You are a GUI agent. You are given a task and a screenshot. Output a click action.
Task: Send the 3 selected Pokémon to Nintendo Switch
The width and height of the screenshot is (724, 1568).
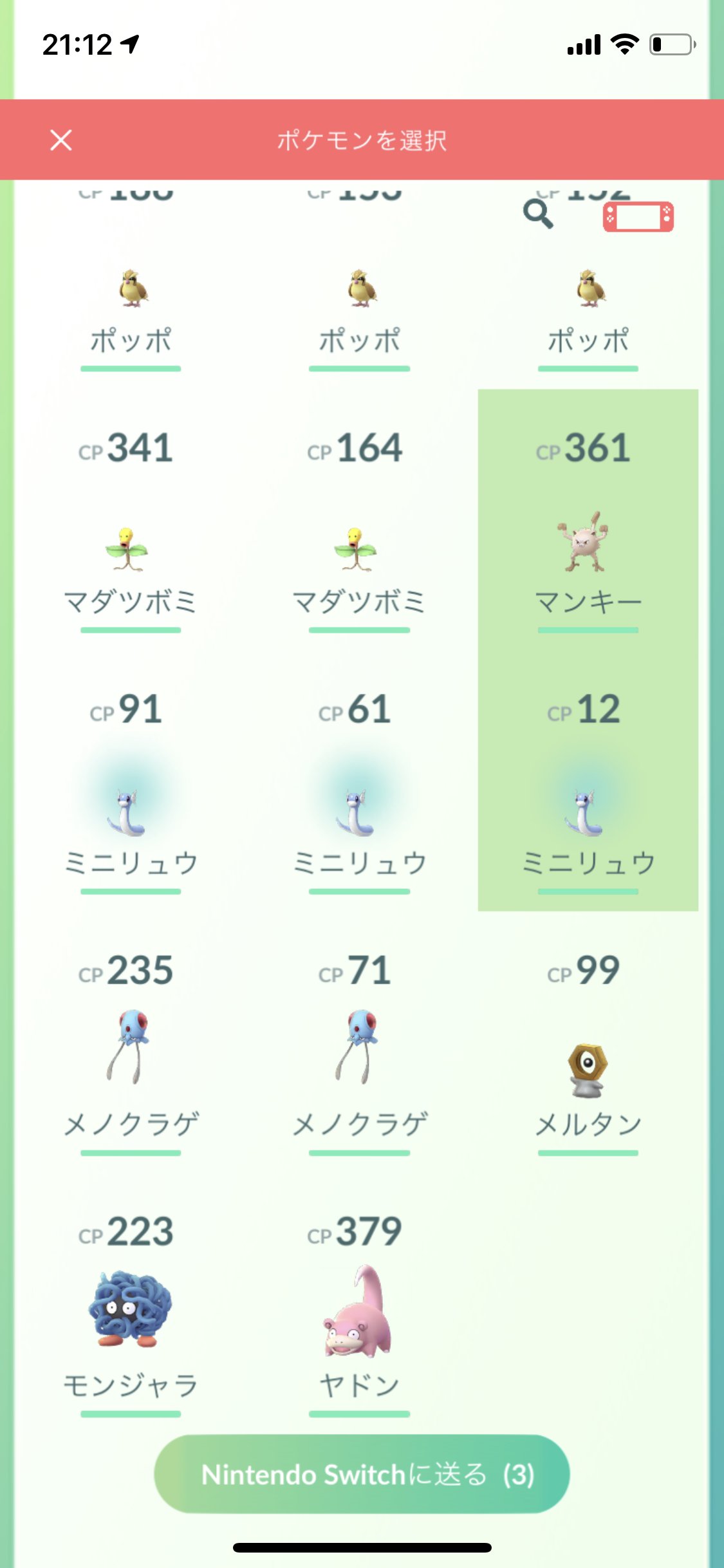tap(362, 1473)
